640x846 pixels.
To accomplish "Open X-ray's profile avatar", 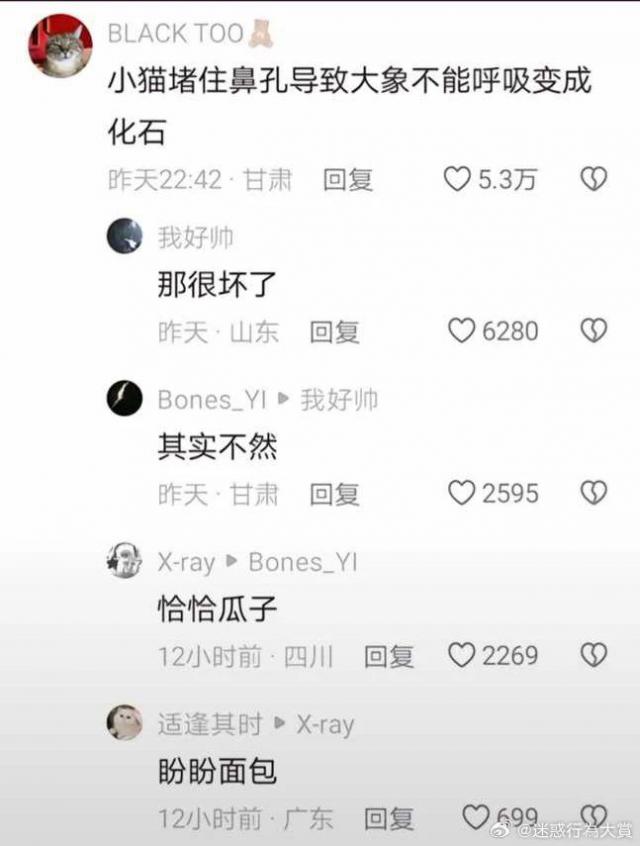I will [125, 562].
